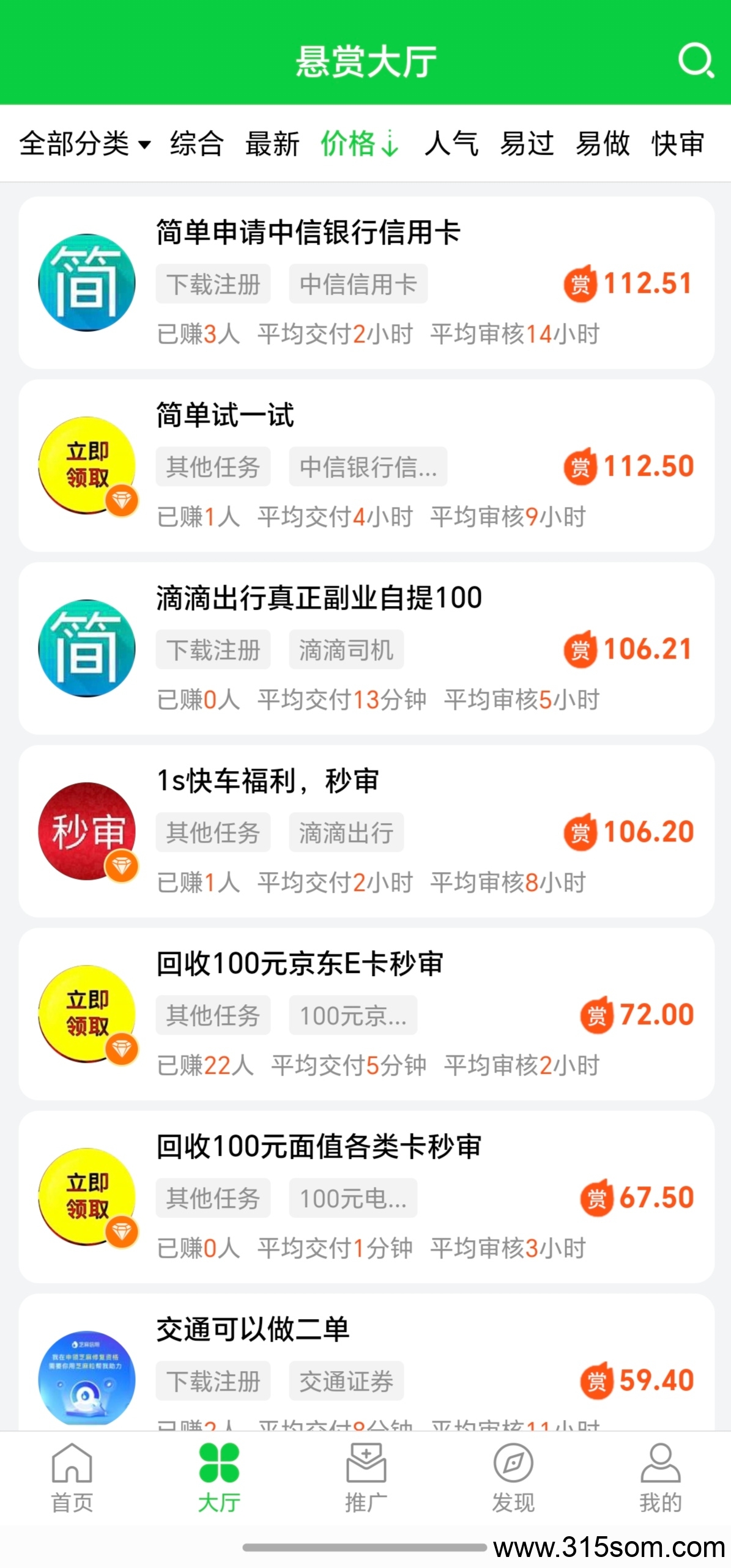Open the 简单试一试 task card

366,465
